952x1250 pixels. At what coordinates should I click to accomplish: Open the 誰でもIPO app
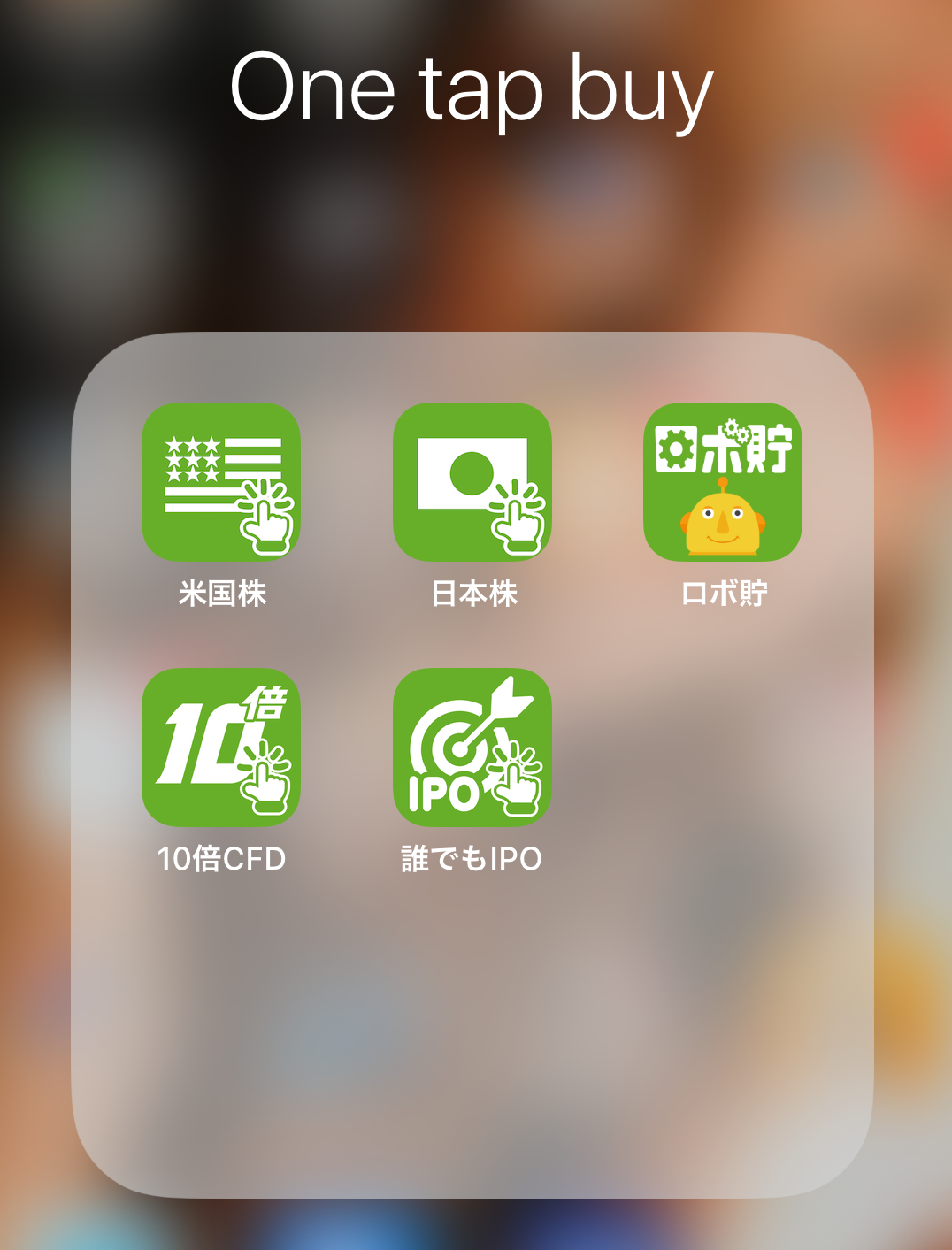coord(472,748)
